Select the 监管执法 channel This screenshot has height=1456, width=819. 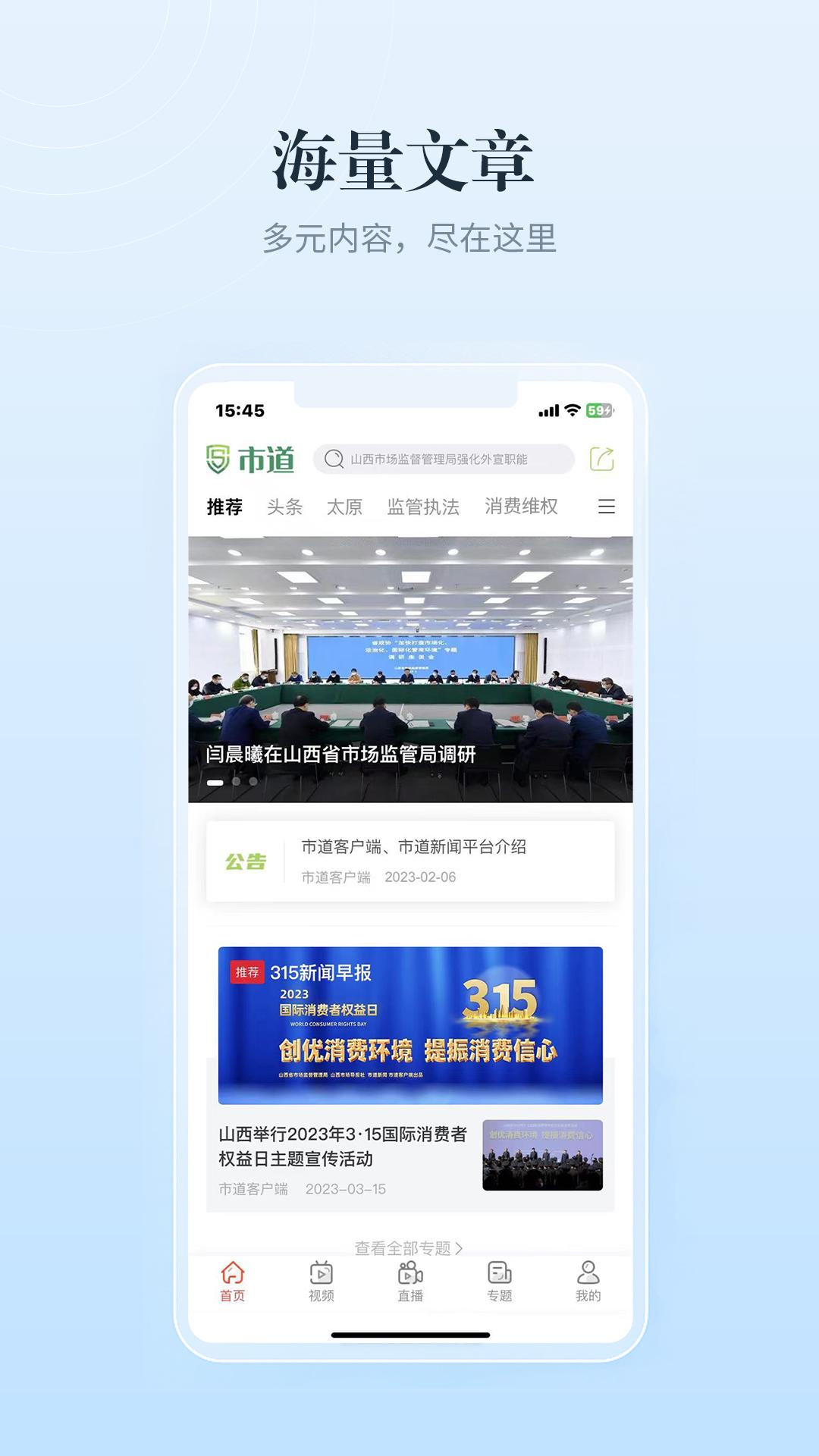(x=423, y=508)
